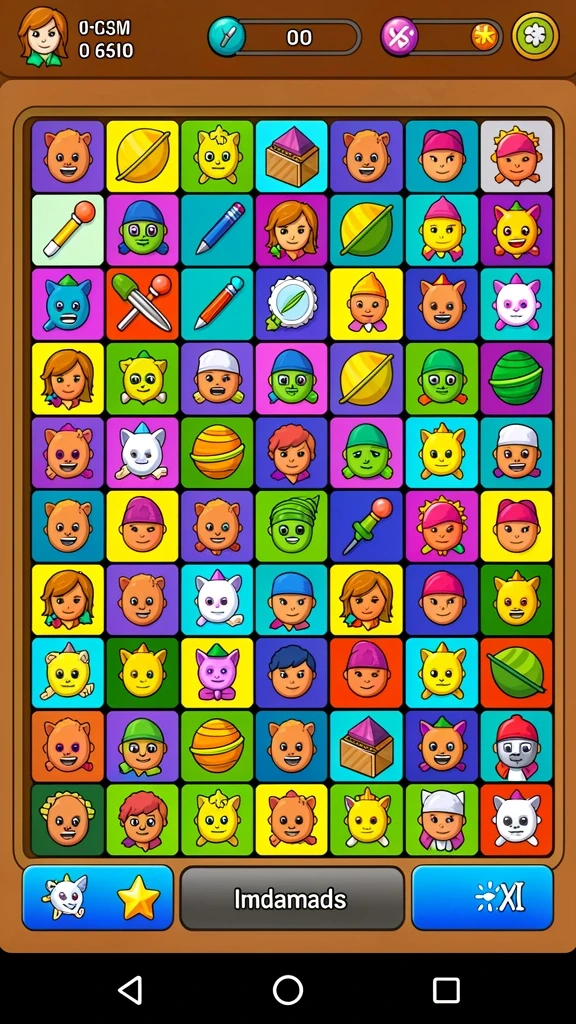Select the grey robot face with red hat

click(x=516, y=748)
